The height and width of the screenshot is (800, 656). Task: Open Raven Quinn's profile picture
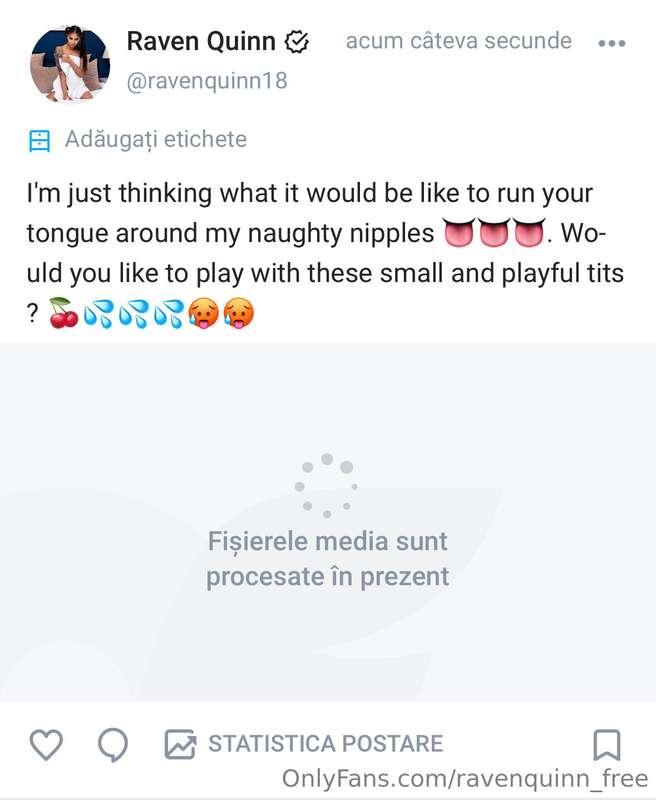[70, 62]
